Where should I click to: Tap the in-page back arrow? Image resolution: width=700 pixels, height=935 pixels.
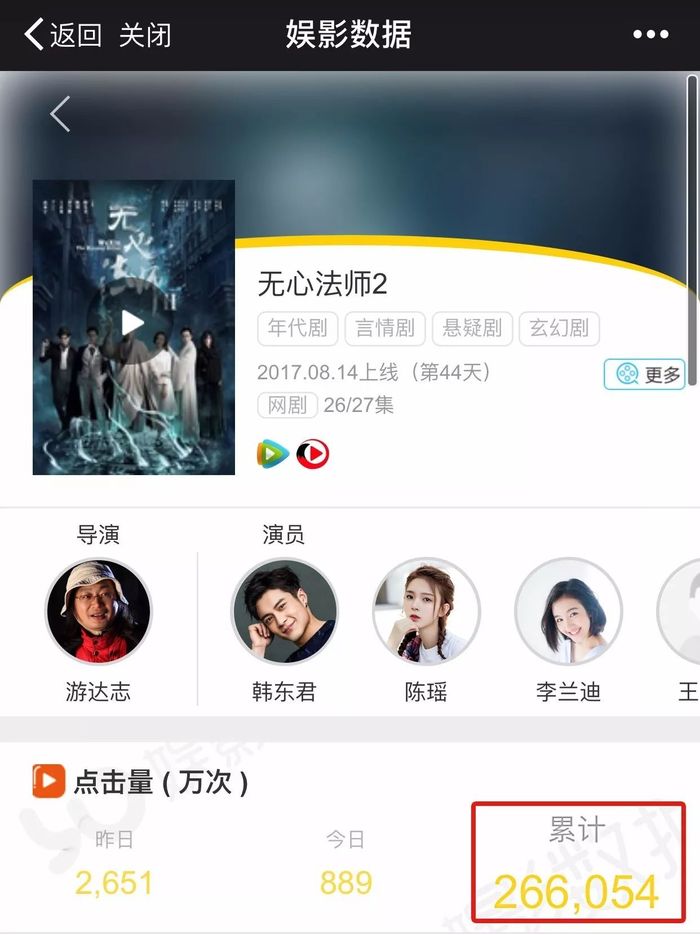(61, 114)
